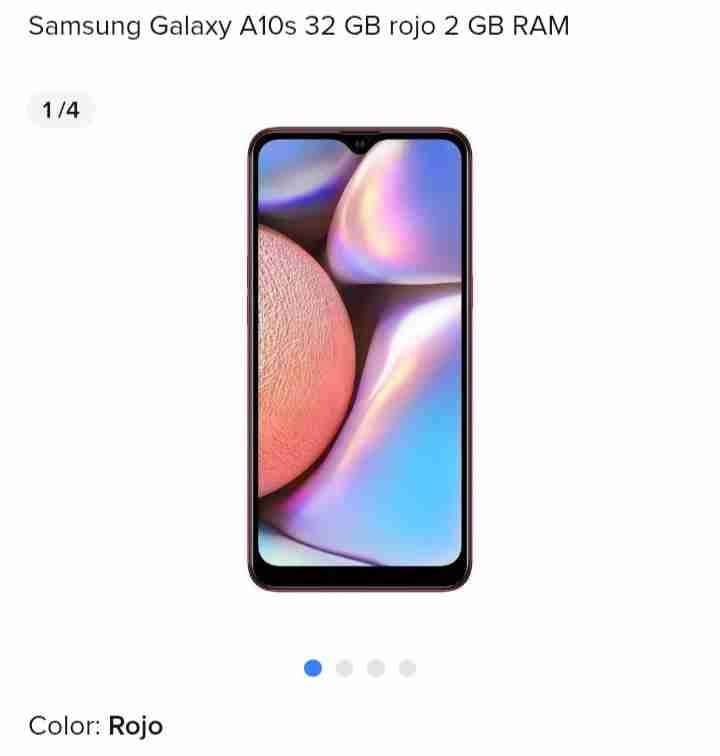
Task: Open the Samsung Galaxy A10s product photo
Action: pyautogui.click(x=359, y=360)
